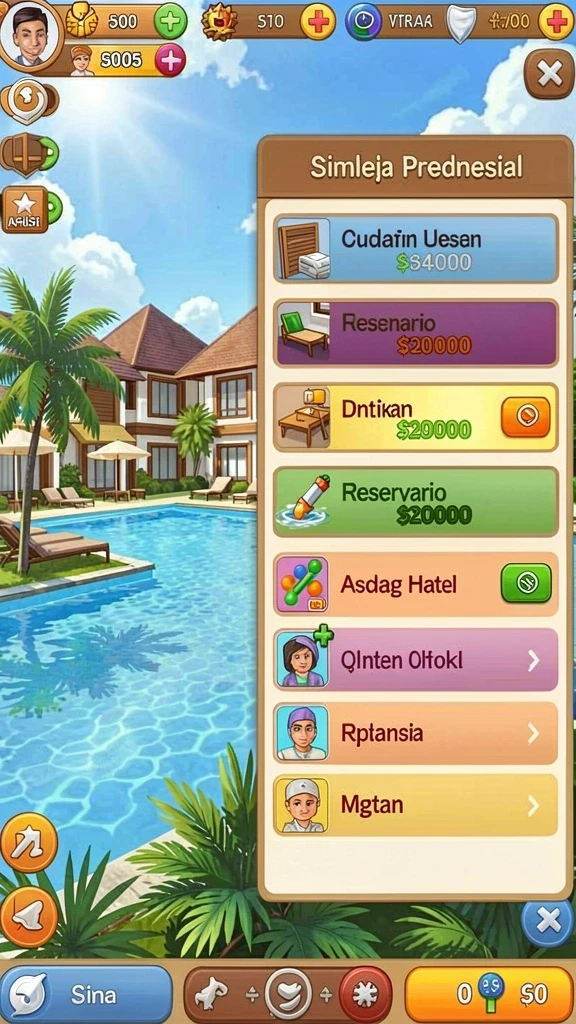Tap the orange arrow button above Sina
The image size is (576, 1024).
(29, 843)
